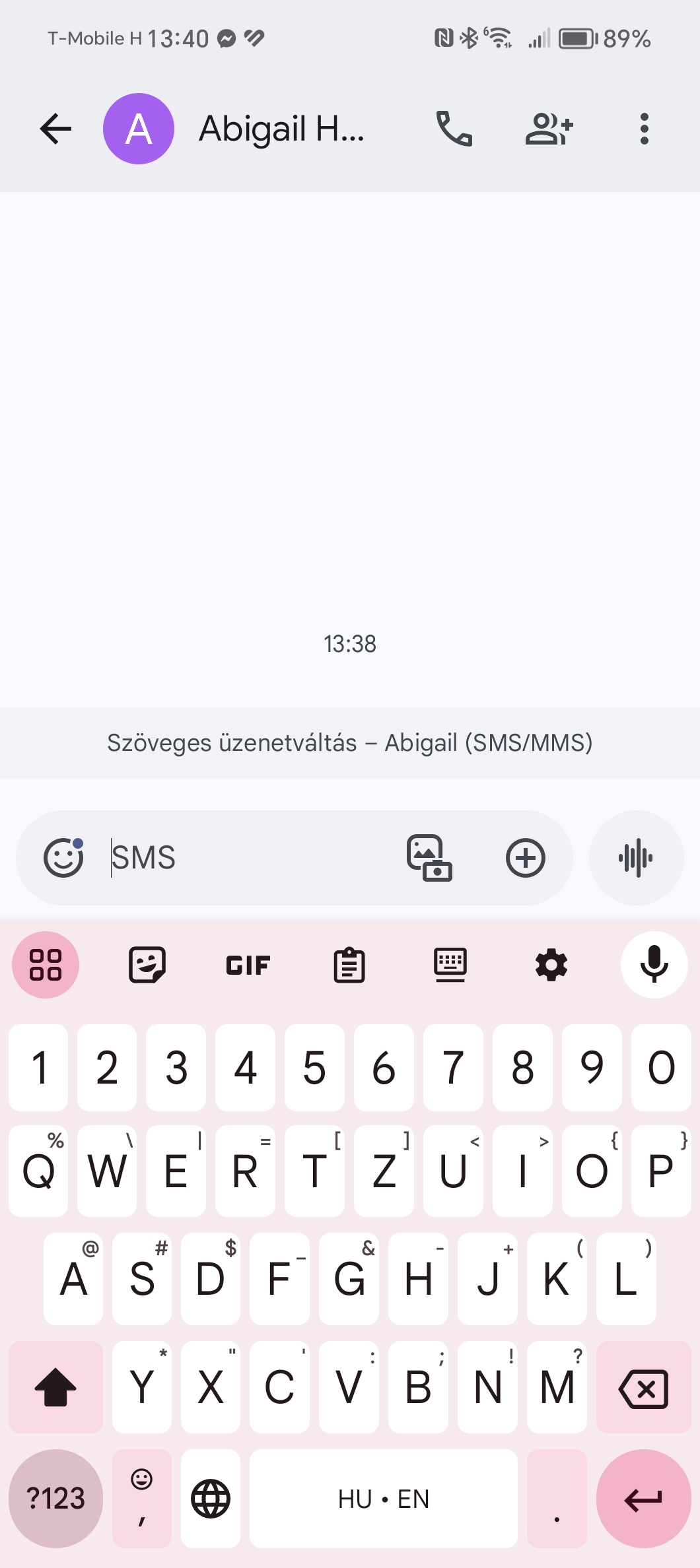
Task: Open the three-dot overflow menu
Action: click(644, 129)
